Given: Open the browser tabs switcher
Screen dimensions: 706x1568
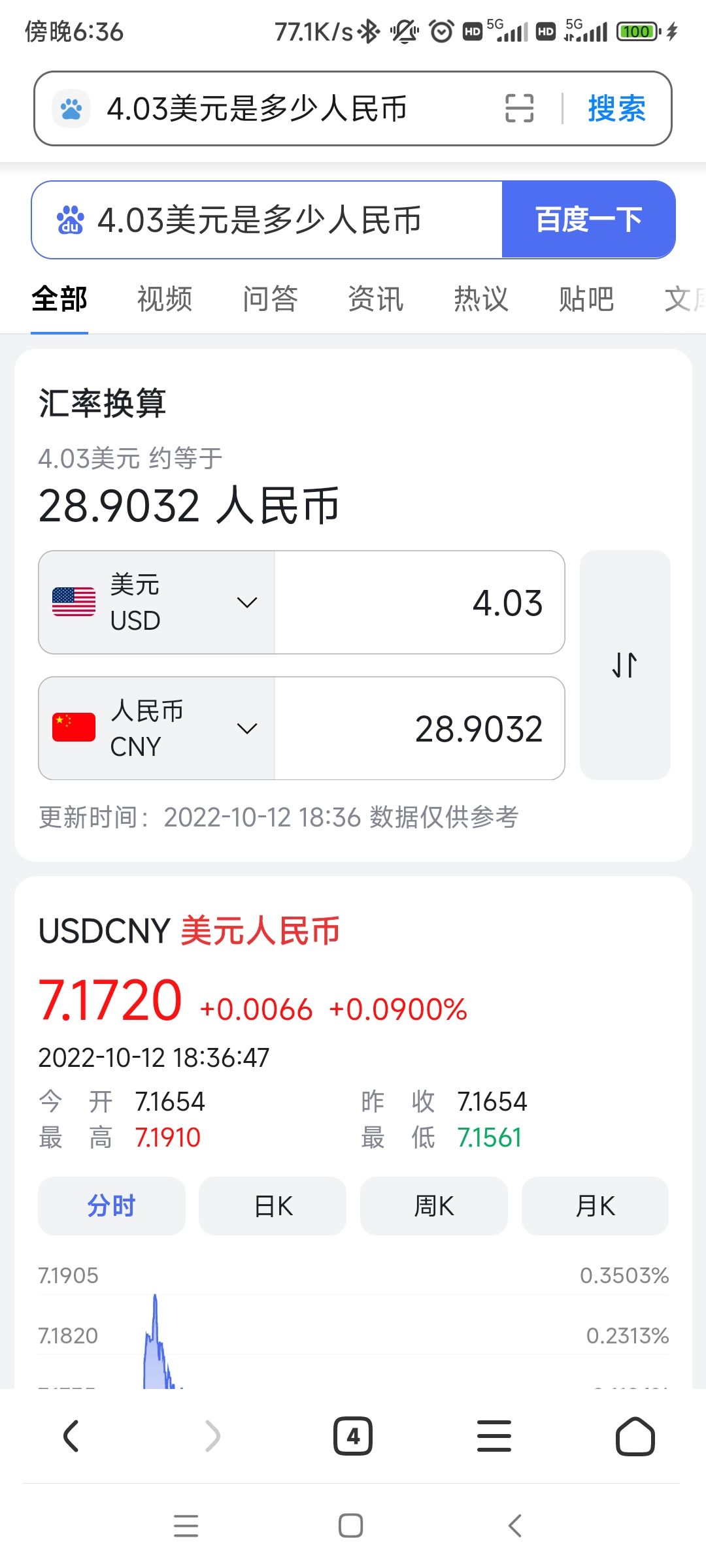Looking at the screenshot, I should click(353, 1436).
